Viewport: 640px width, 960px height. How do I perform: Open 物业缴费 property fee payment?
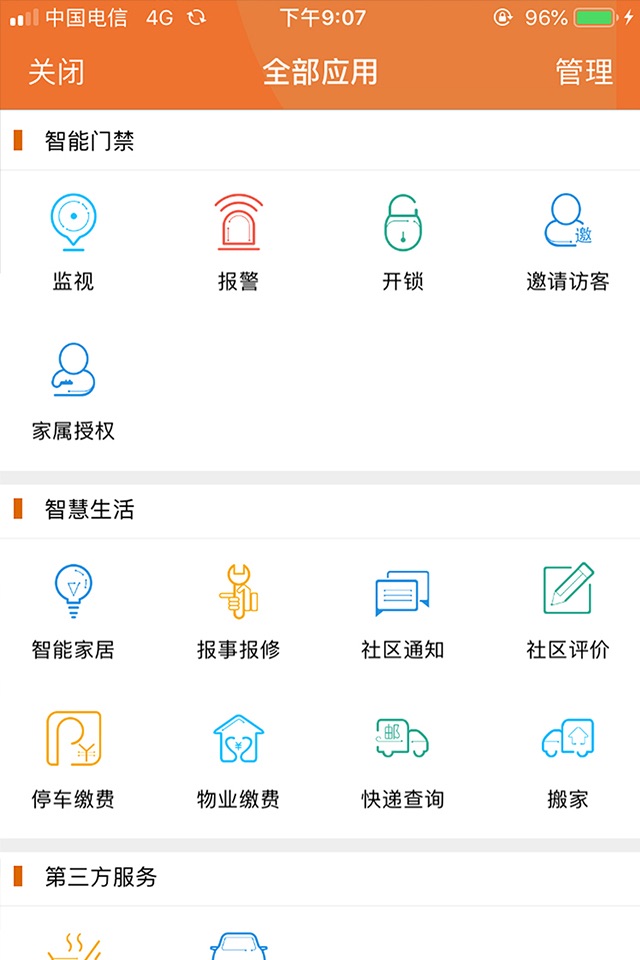coord(238,760)
